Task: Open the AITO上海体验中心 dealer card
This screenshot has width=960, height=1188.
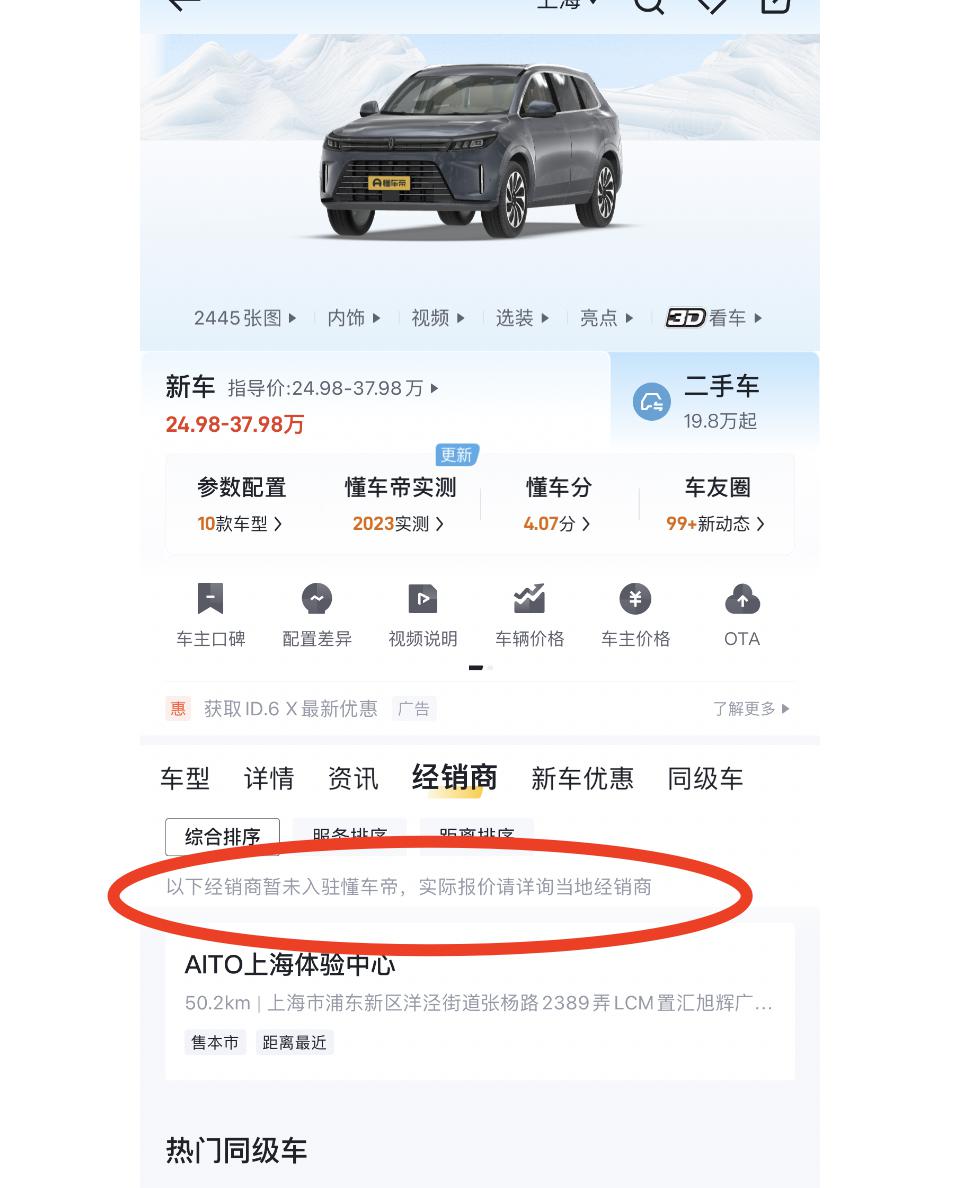Action: (479, 1001)
